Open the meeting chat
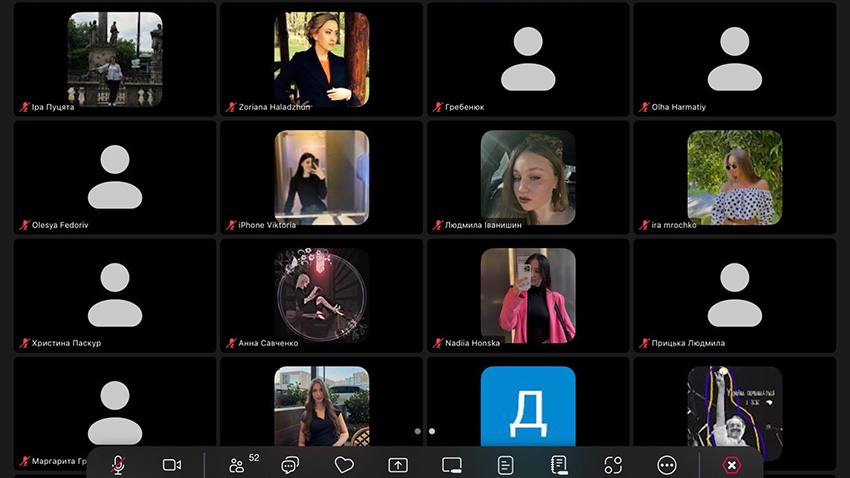850x478 pixels. (290, 465)
